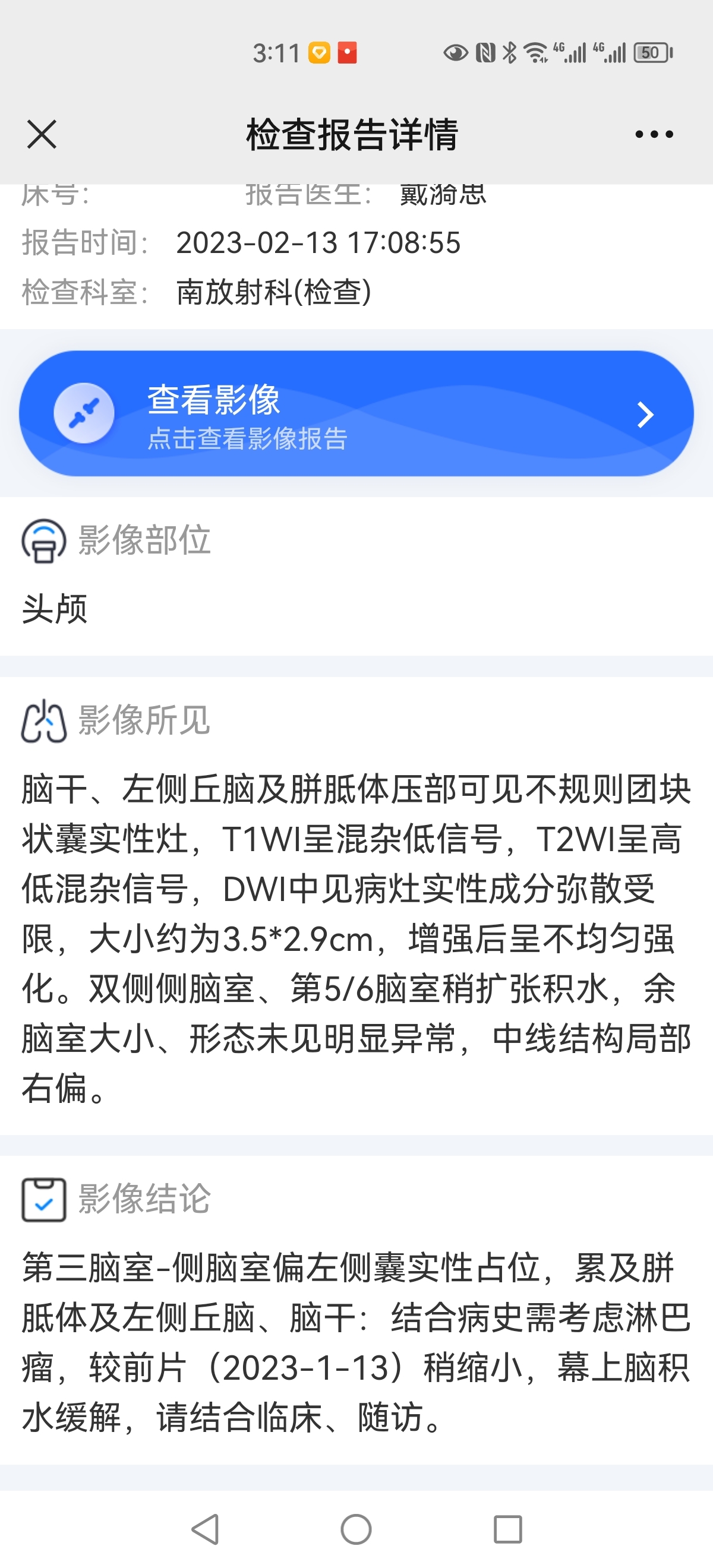Close the report details page
Image resolution: width=713 pixels, height=1568 pixels.
(x=42, y=134)
